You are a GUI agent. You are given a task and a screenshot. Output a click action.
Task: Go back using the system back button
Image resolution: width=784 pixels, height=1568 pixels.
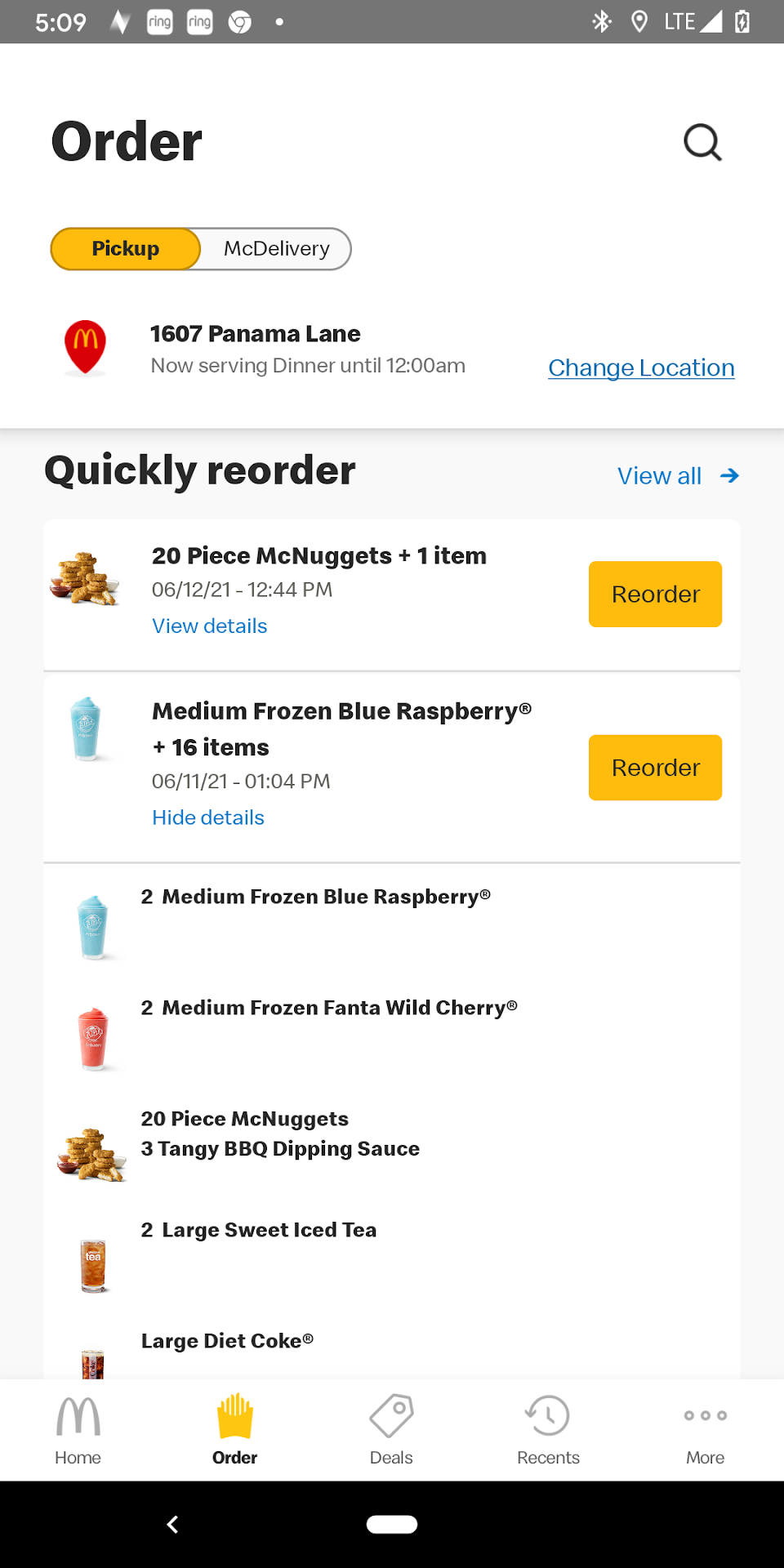(172, 1525)
